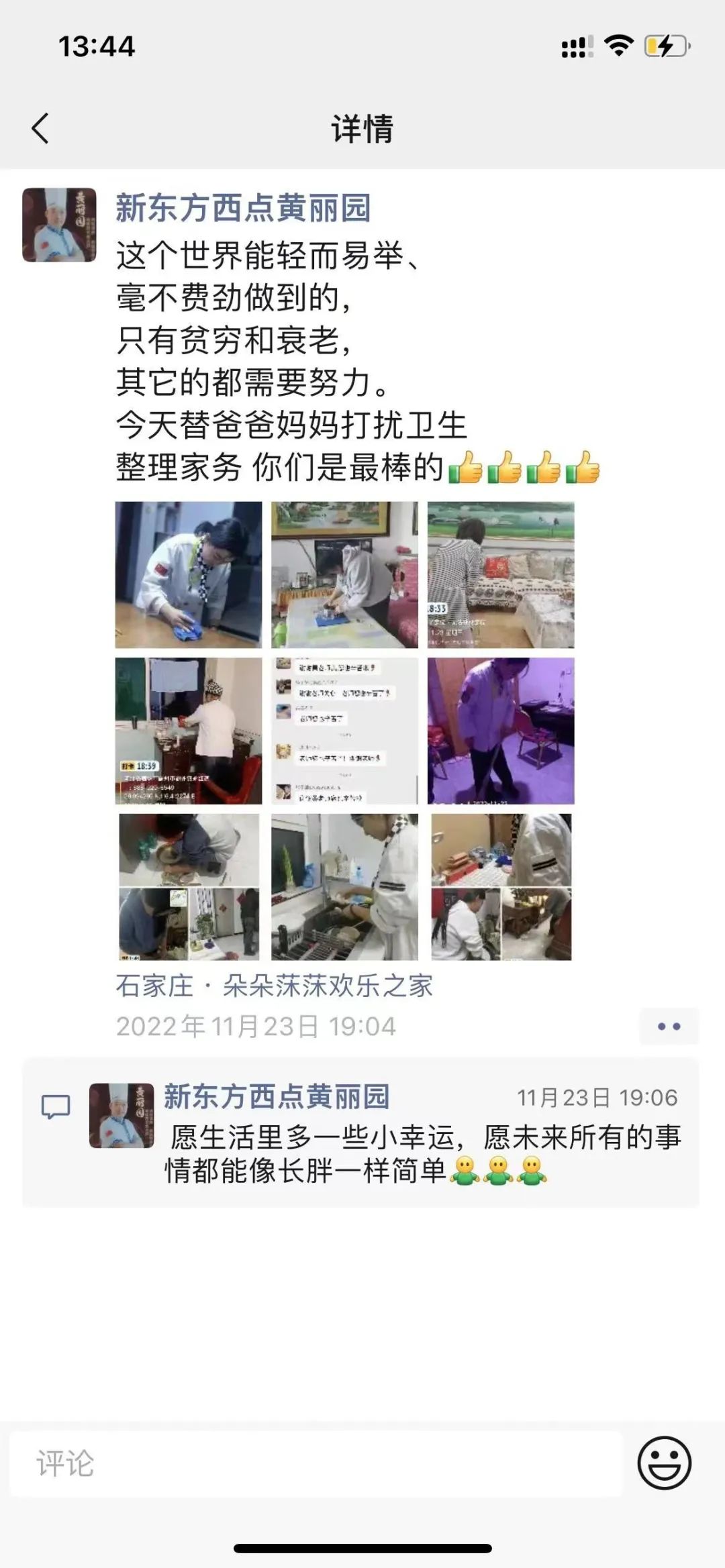This screenshot has width=725, height=1568.
Task: Tap the comment avatar of 新东方西点黄丽园
Action: click(x=122, y=1115)
